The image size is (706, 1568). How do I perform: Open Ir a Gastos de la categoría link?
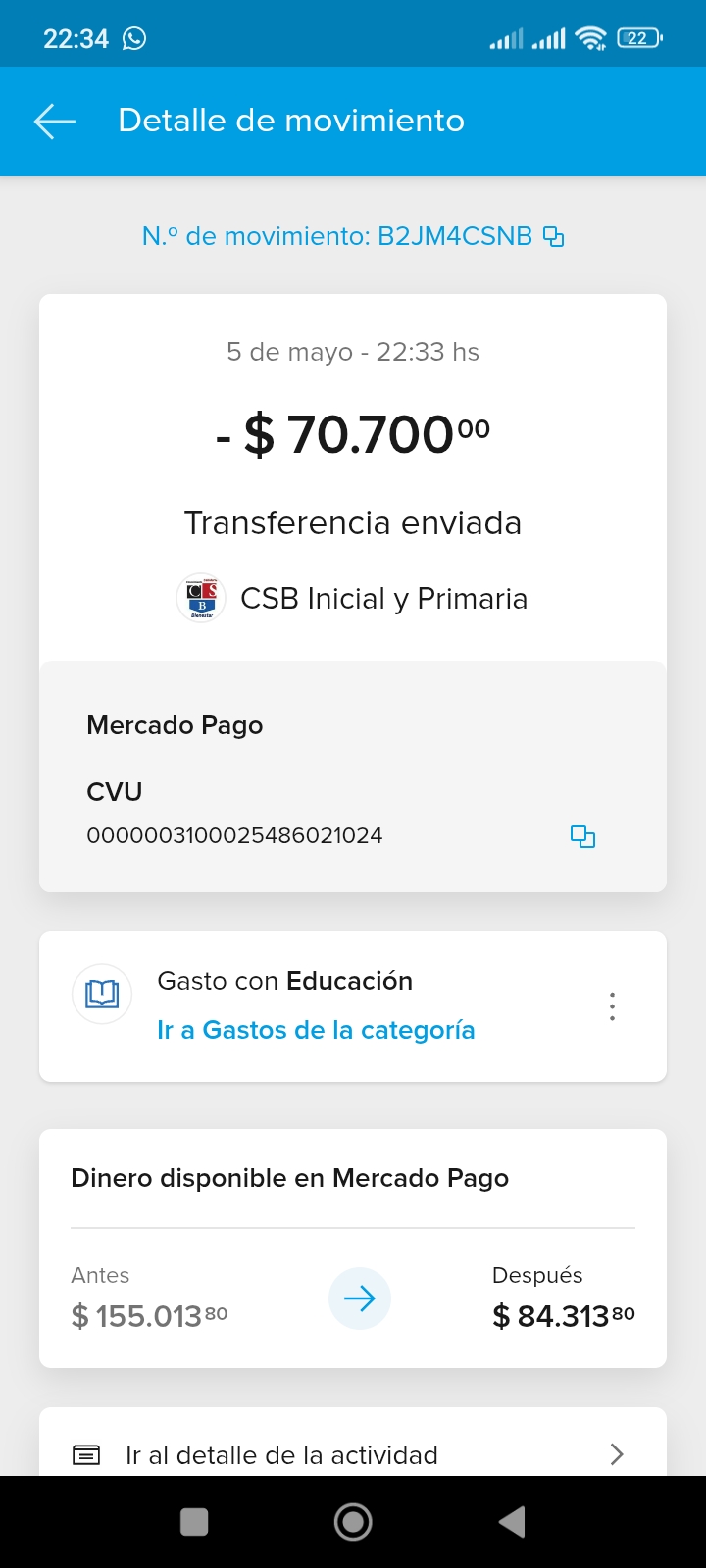point(316,1030)
